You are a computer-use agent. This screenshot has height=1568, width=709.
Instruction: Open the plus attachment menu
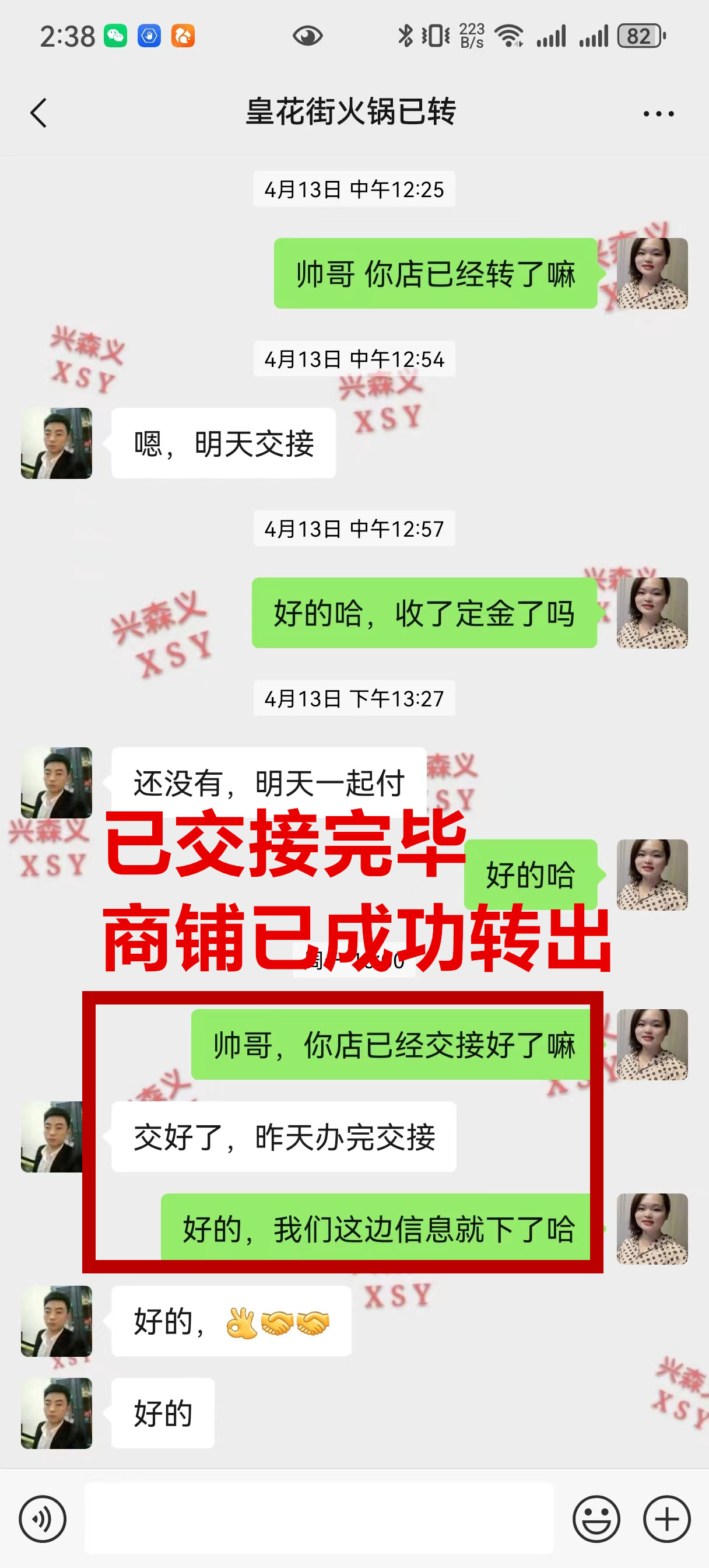666,1518
